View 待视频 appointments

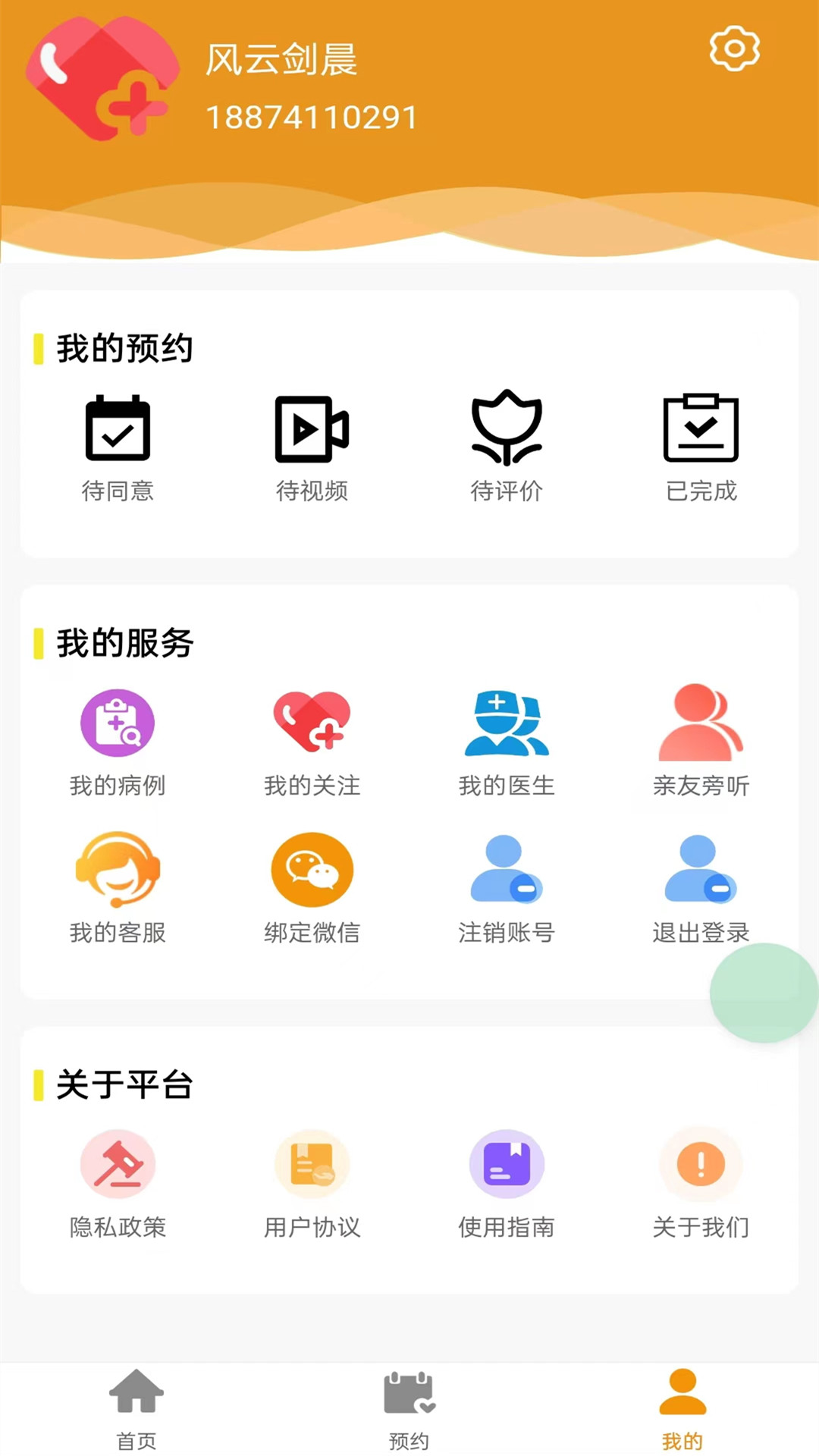click(312, 446)
